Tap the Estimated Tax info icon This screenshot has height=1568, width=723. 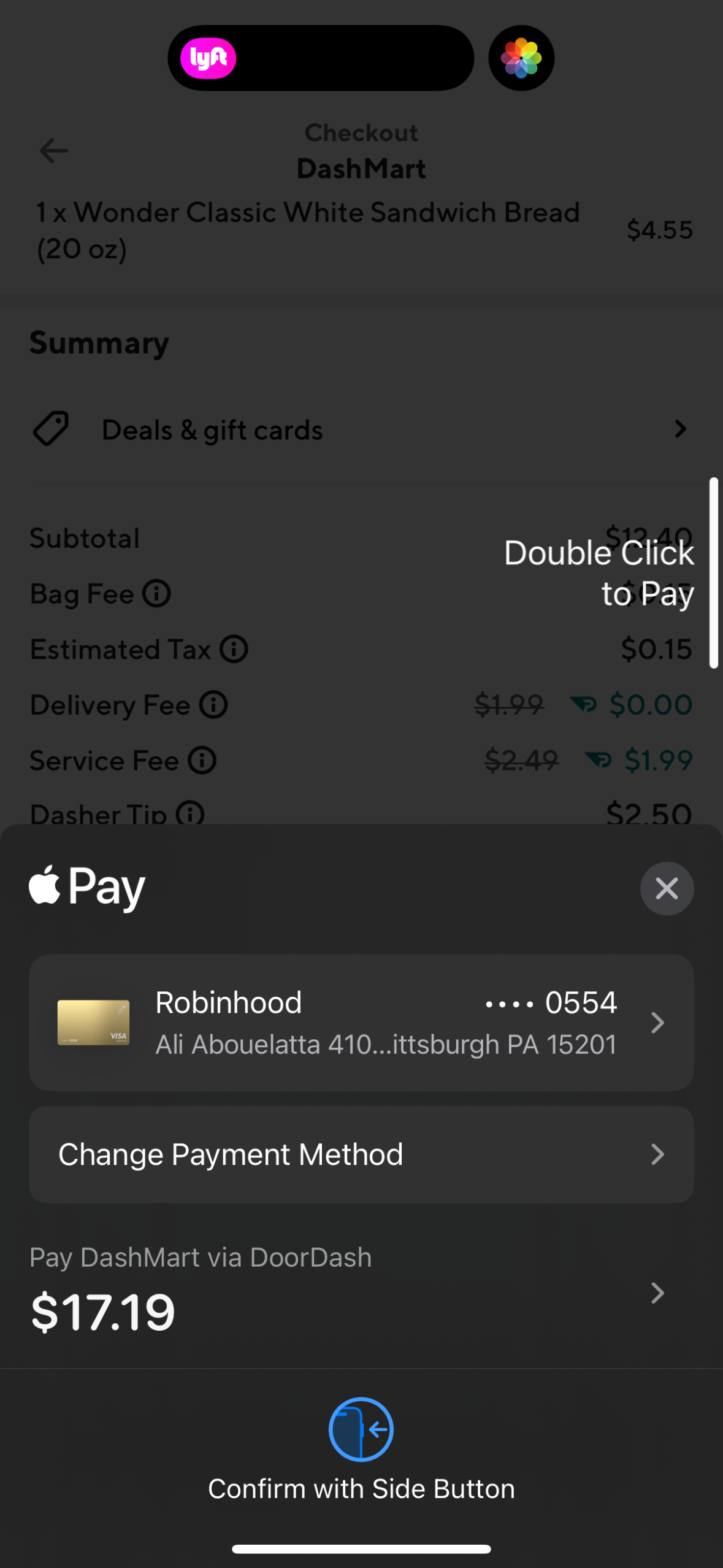click(233, 649)
